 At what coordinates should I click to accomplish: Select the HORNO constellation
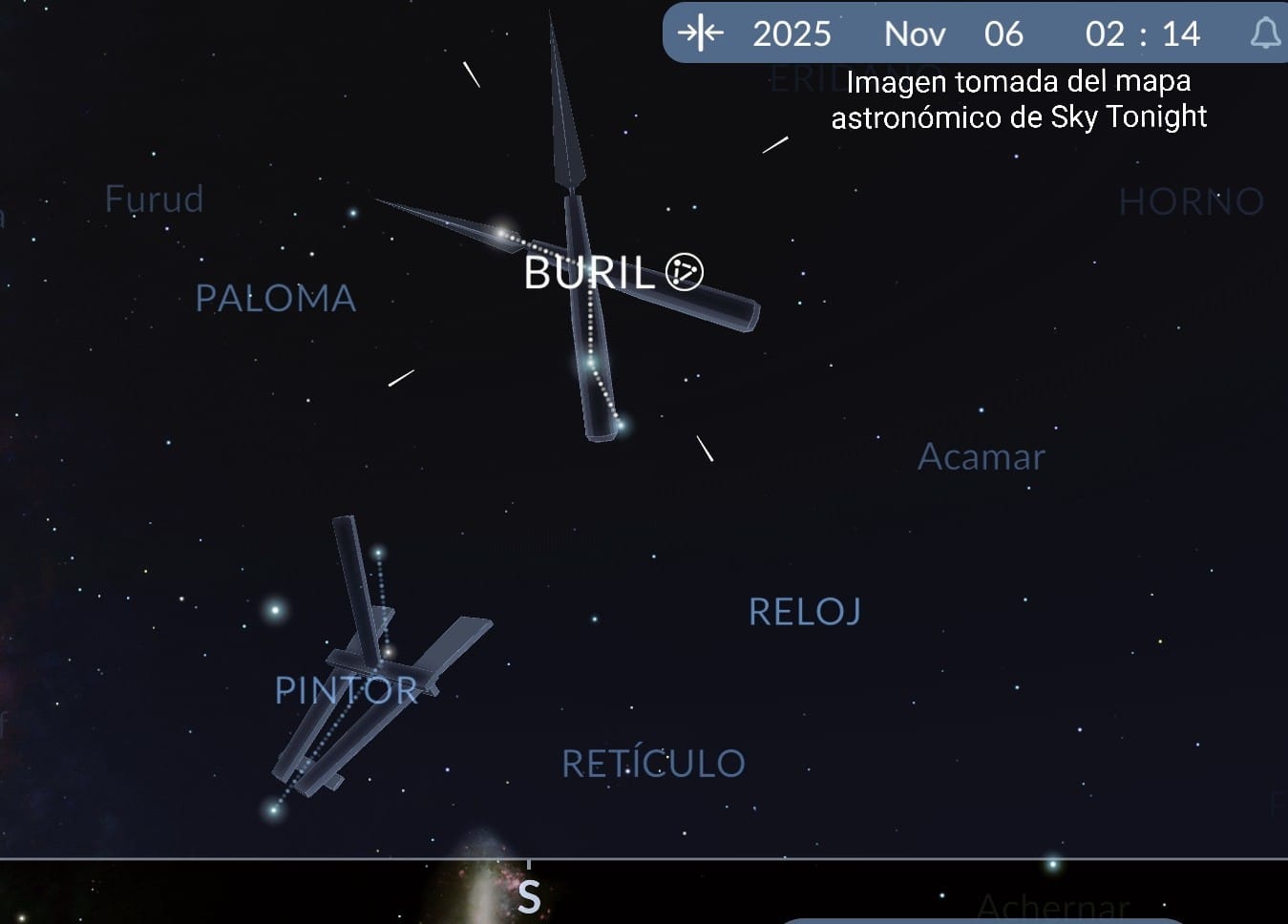[x=1191, y=201]
